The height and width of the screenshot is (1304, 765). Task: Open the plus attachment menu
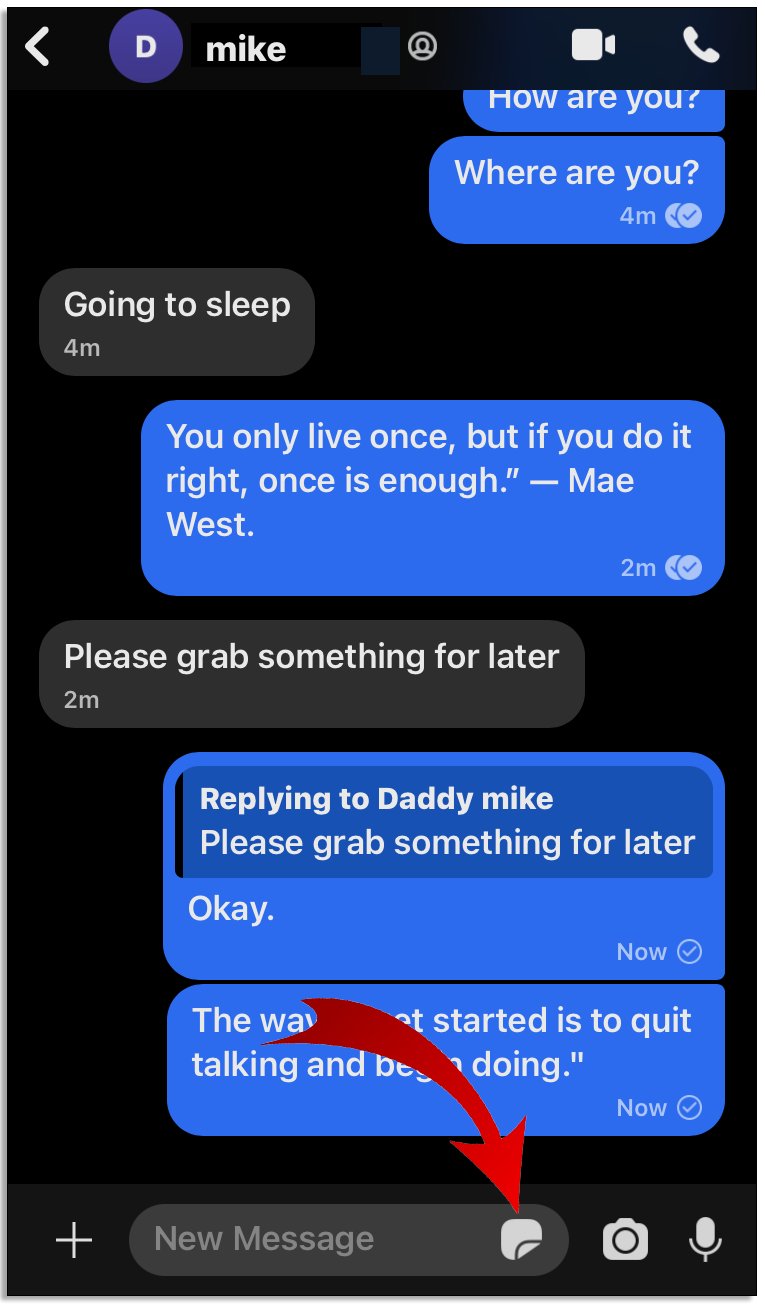click(73, 1241)
